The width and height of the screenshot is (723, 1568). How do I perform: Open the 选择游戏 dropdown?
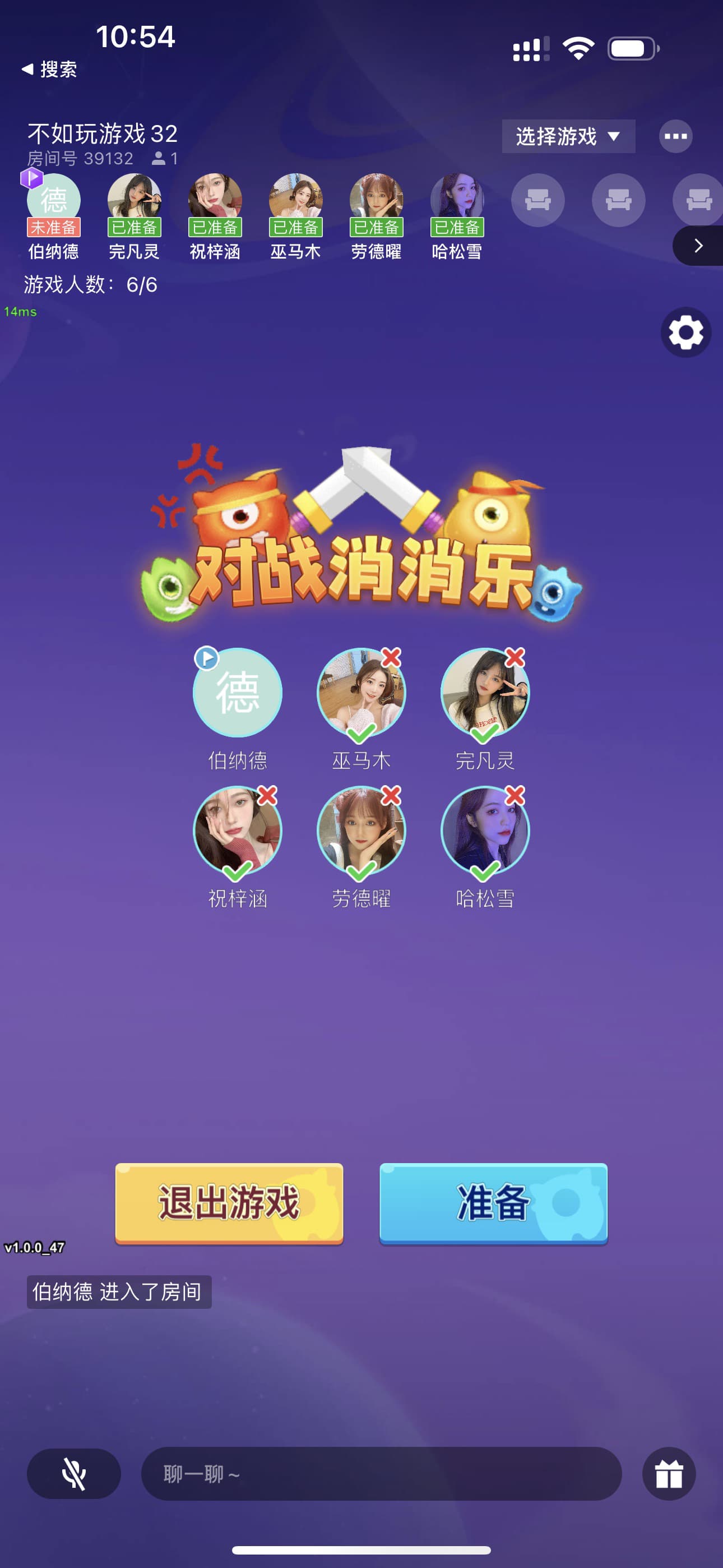point(568,136)
